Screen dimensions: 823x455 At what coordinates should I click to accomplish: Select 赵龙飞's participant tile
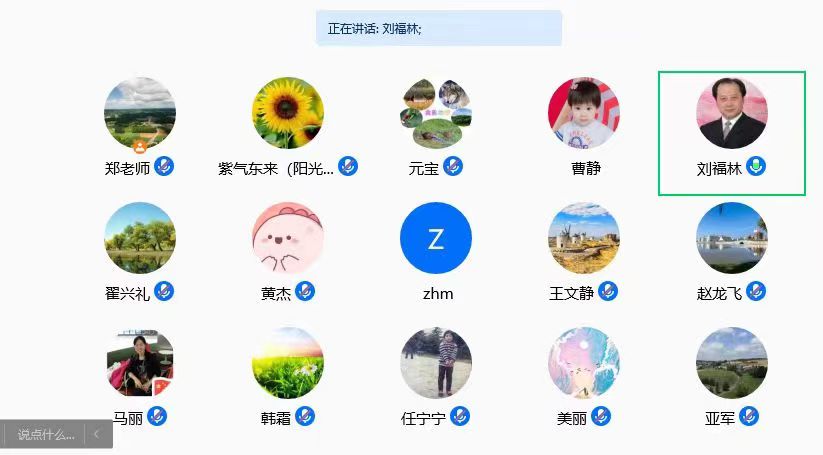tap(732, 238)
